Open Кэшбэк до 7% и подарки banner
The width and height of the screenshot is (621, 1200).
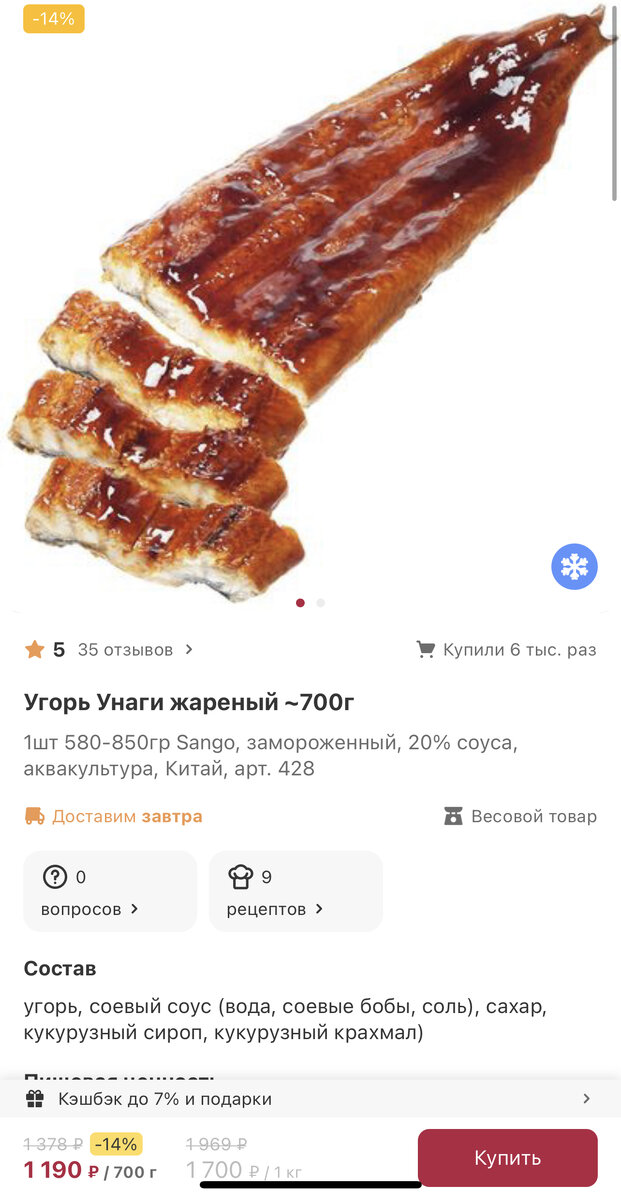310,1099
